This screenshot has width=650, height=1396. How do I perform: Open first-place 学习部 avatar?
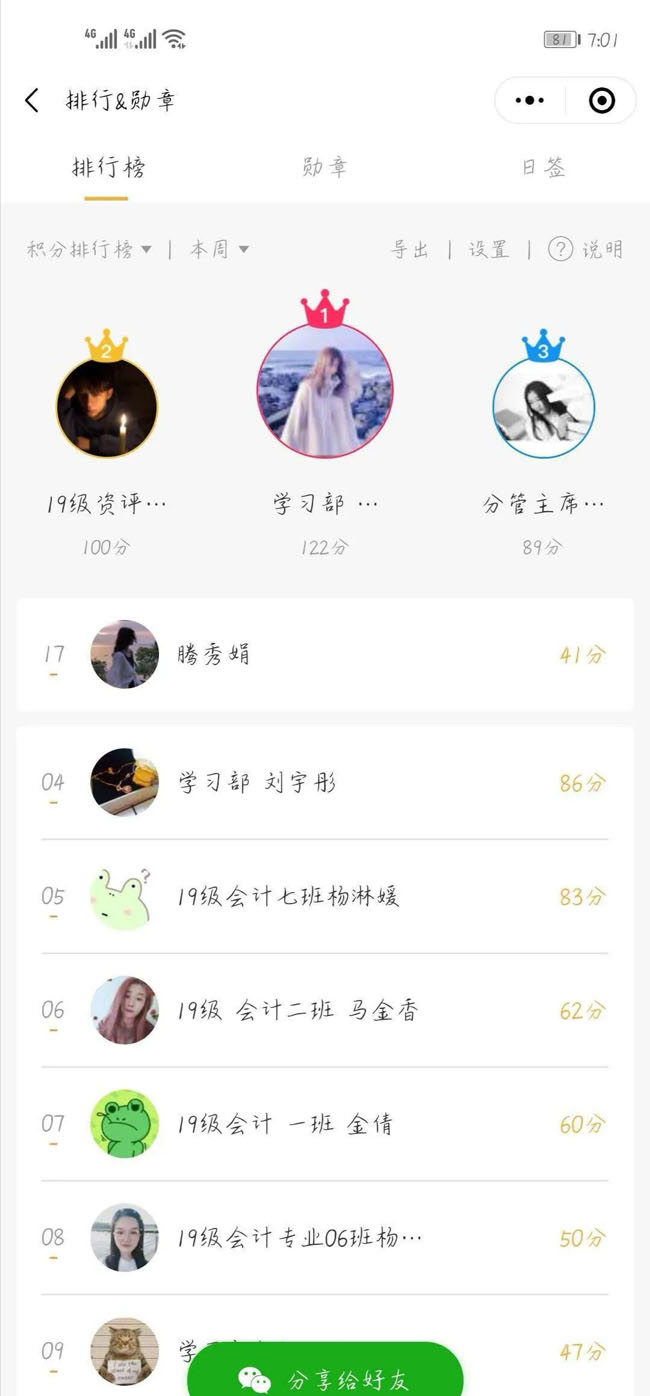[x=325, y=390]
